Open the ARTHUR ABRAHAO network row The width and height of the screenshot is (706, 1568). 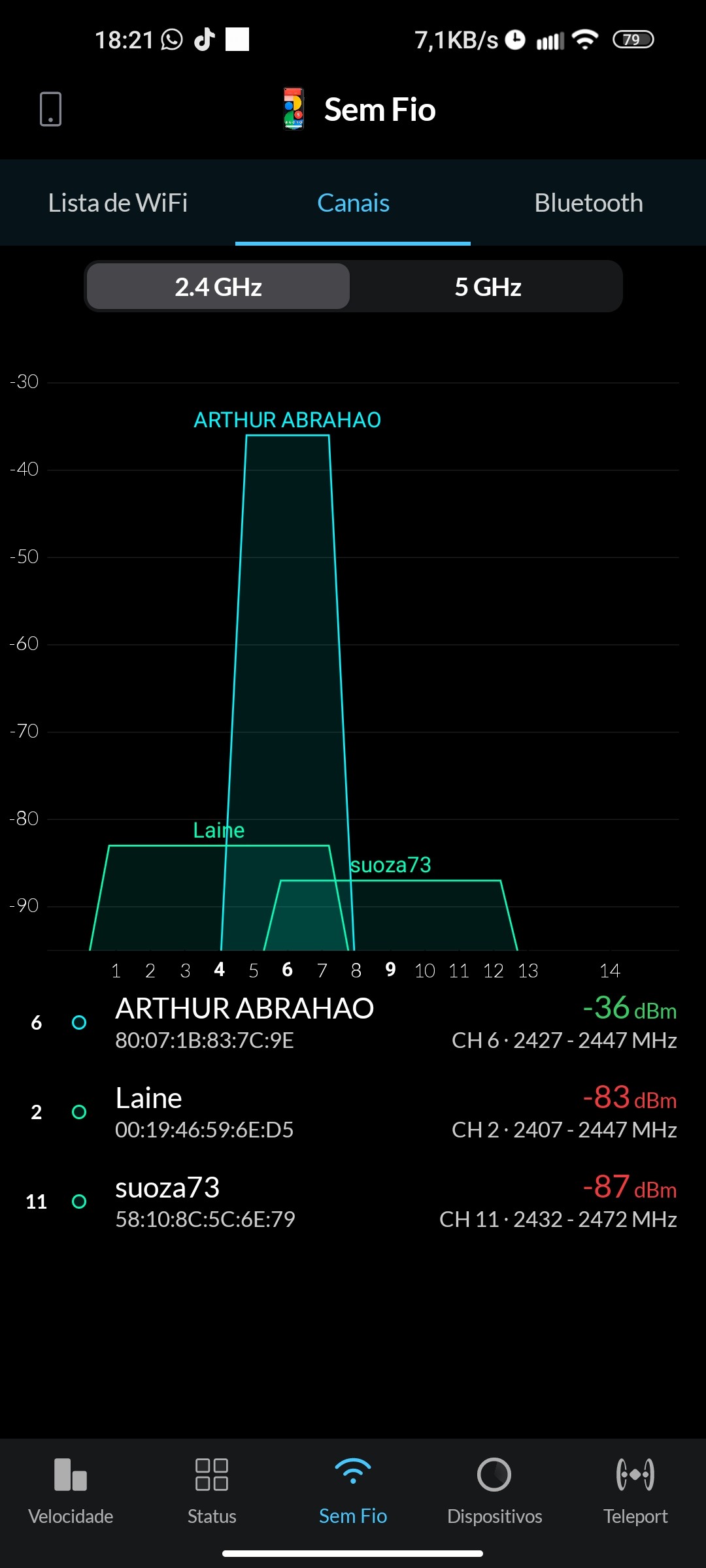[x=353, y=1022]
